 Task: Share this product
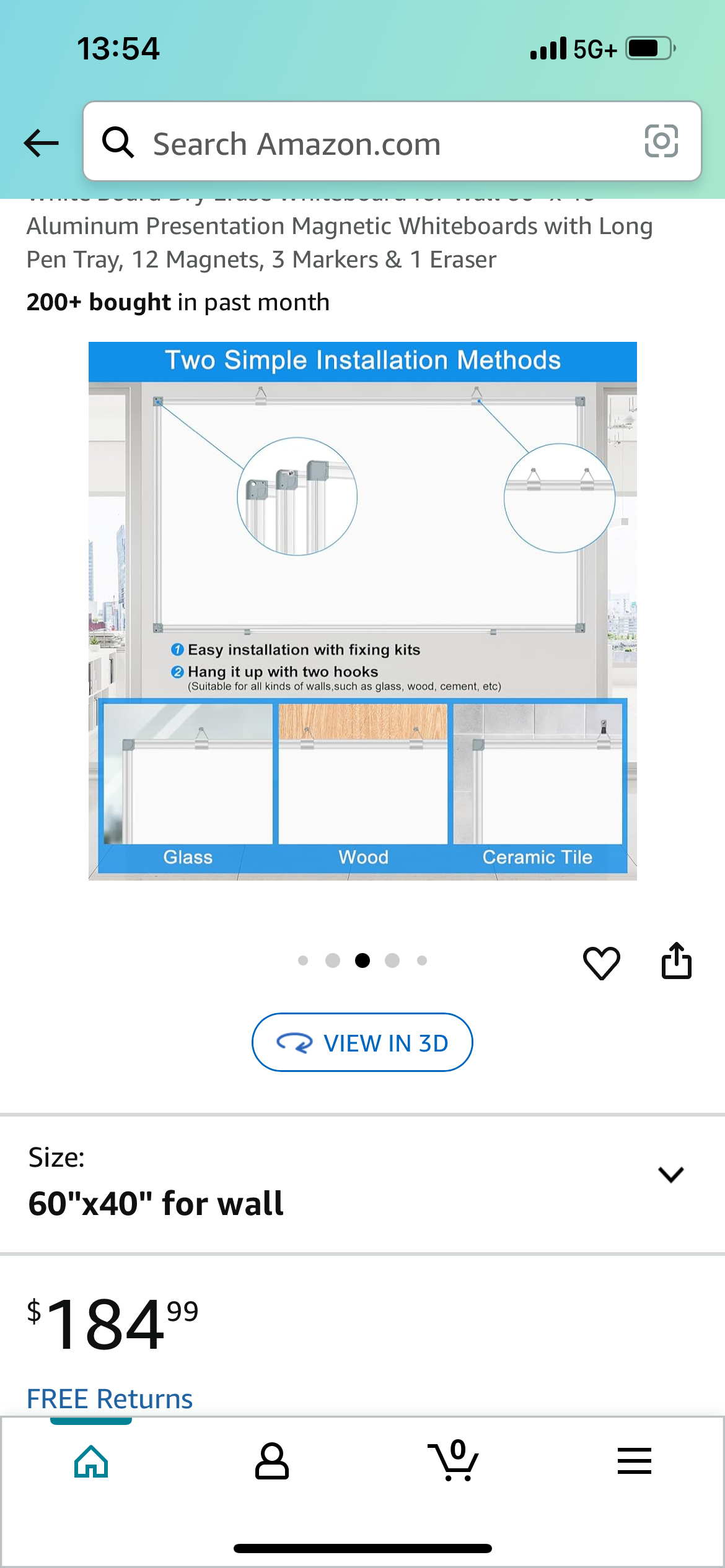click(x=676, y=961)
